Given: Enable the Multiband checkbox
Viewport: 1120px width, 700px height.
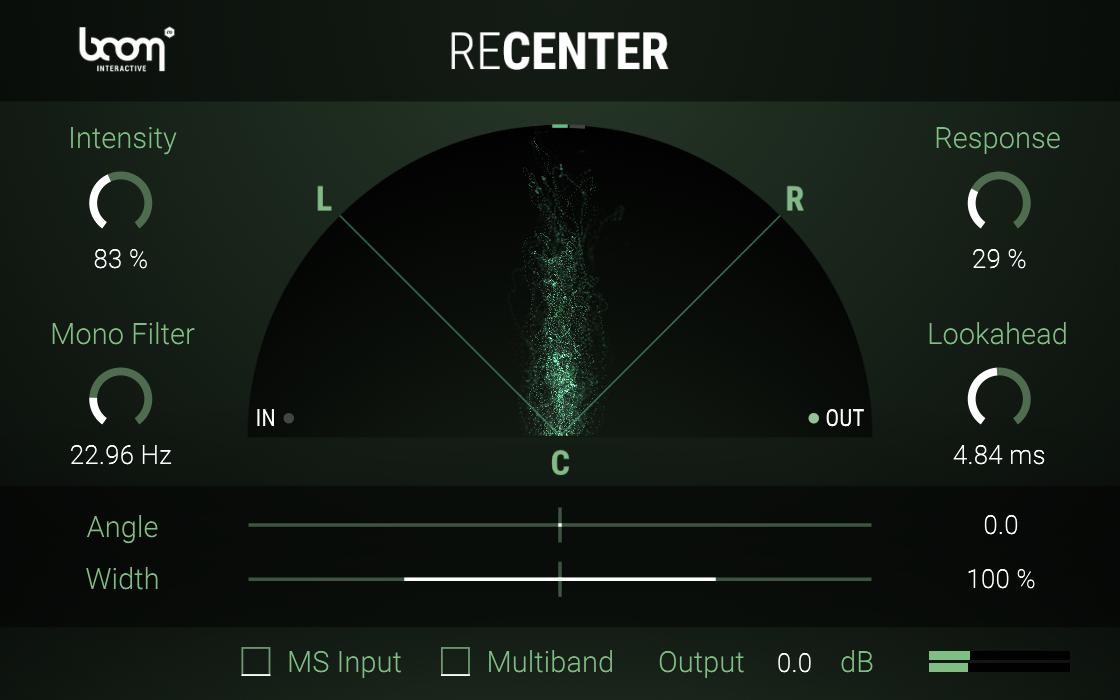Looking at the screenshot, I should 456,662.
